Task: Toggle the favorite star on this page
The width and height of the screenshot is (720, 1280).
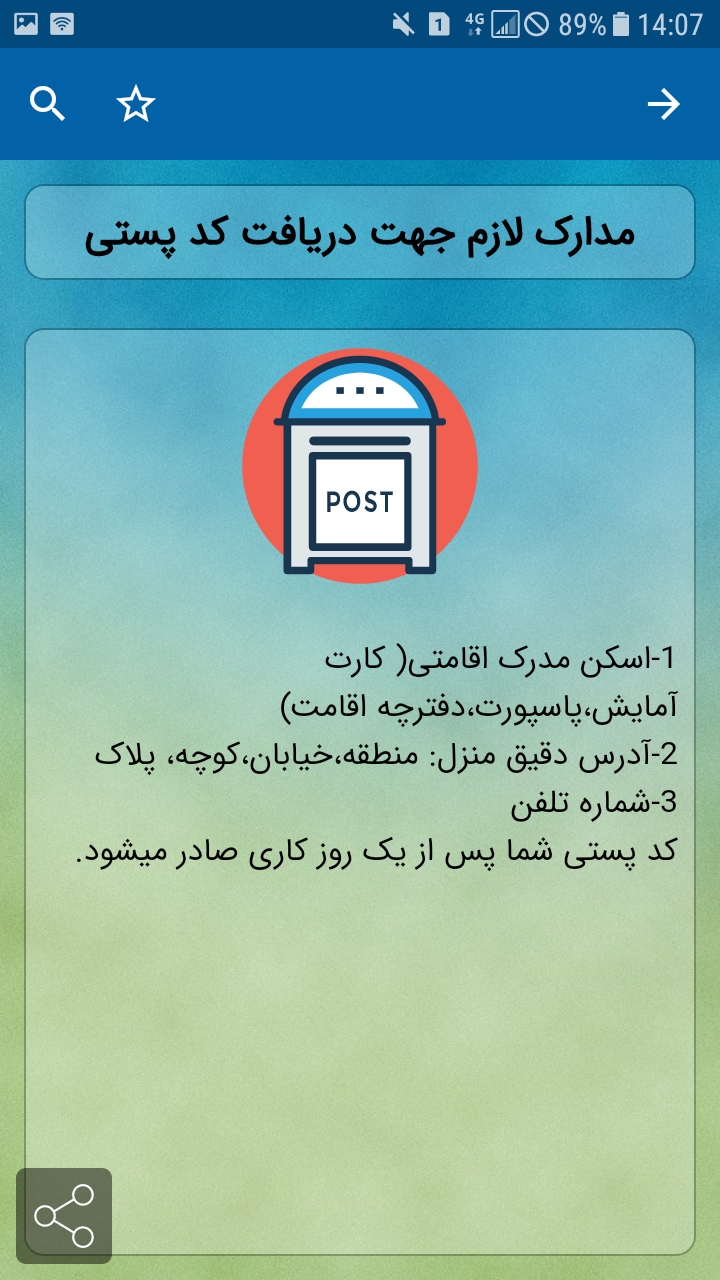Action: click(x=135, y=103)
